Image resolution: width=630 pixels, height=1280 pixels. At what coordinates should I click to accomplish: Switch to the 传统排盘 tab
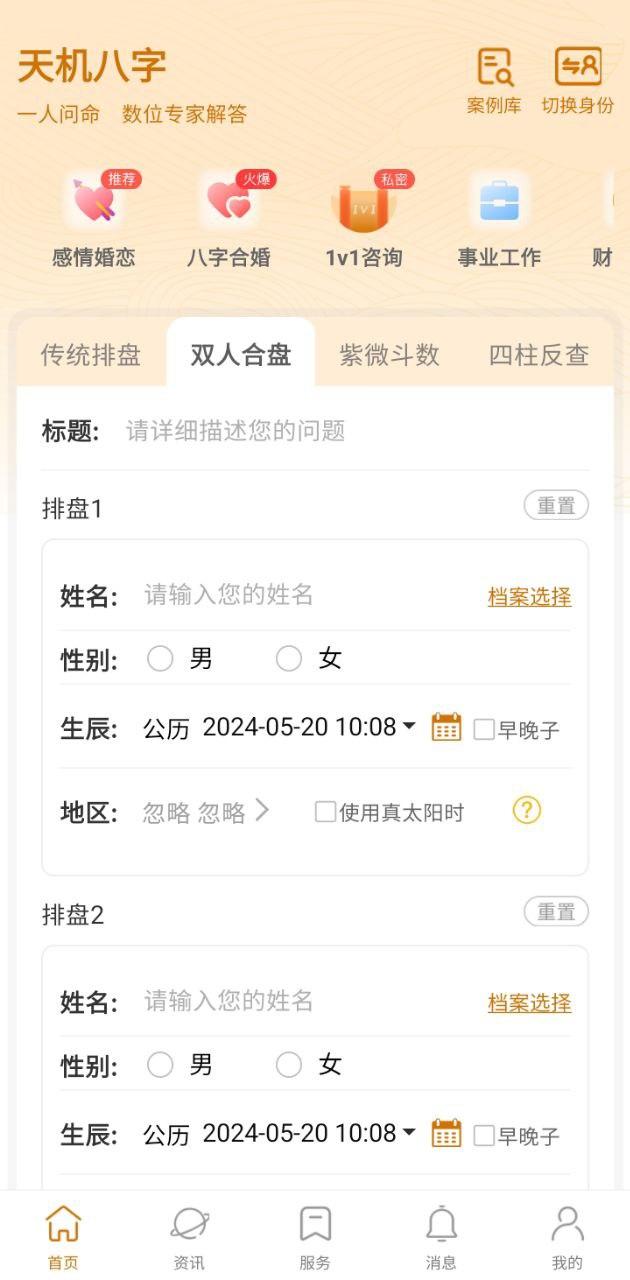click(x=91, y=355)
